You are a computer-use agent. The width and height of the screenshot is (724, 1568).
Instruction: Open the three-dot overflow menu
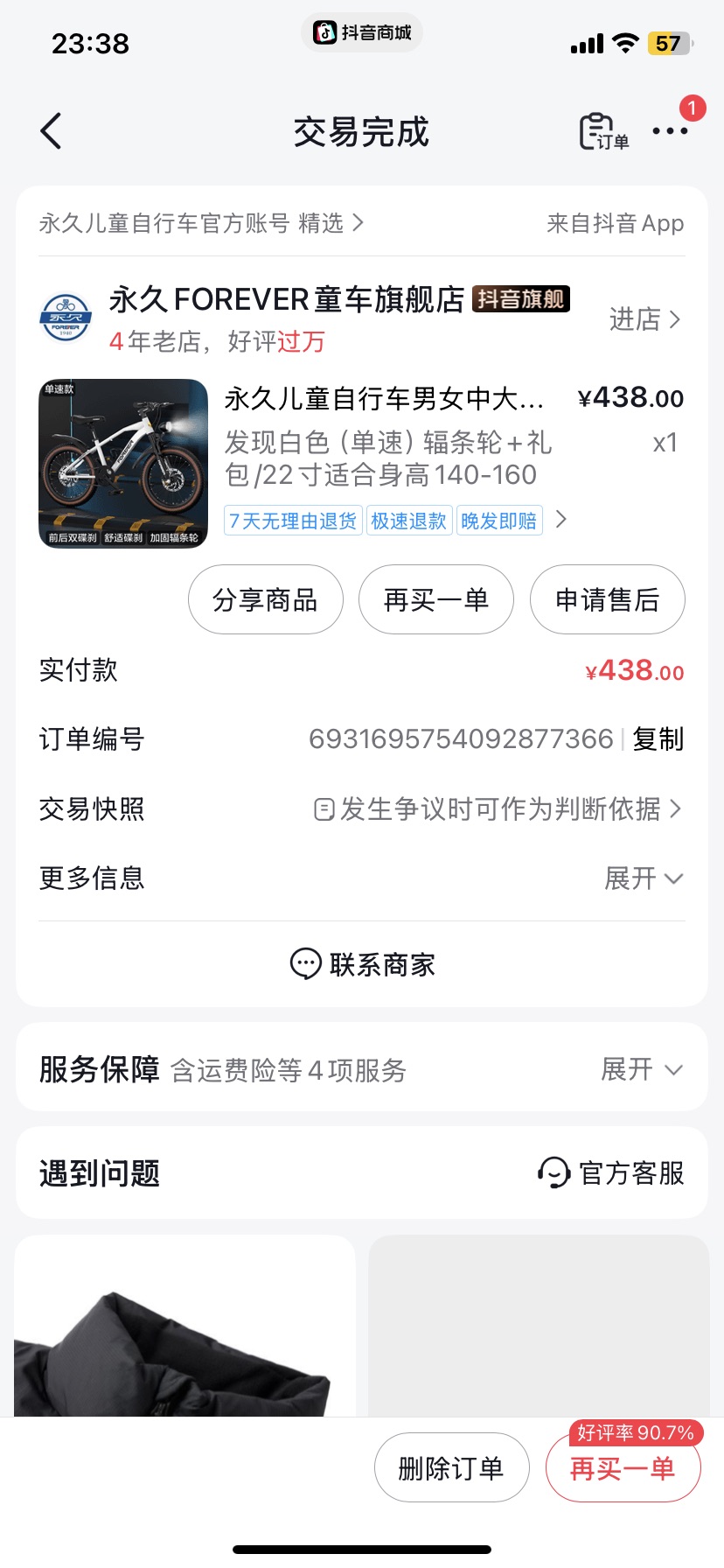pos(670,132)
